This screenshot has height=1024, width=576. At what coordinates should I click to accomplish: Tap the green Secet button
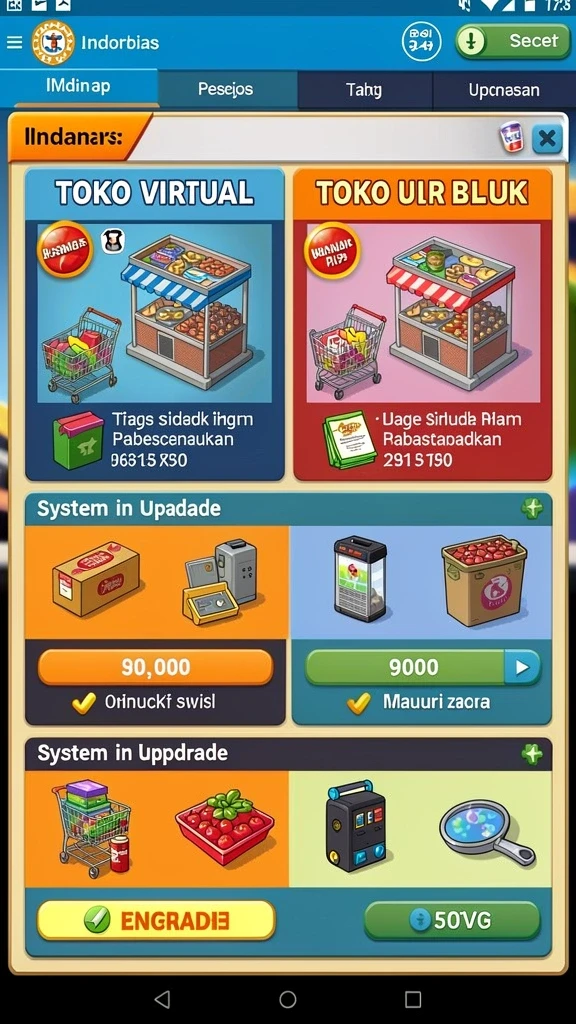(513, 41)
